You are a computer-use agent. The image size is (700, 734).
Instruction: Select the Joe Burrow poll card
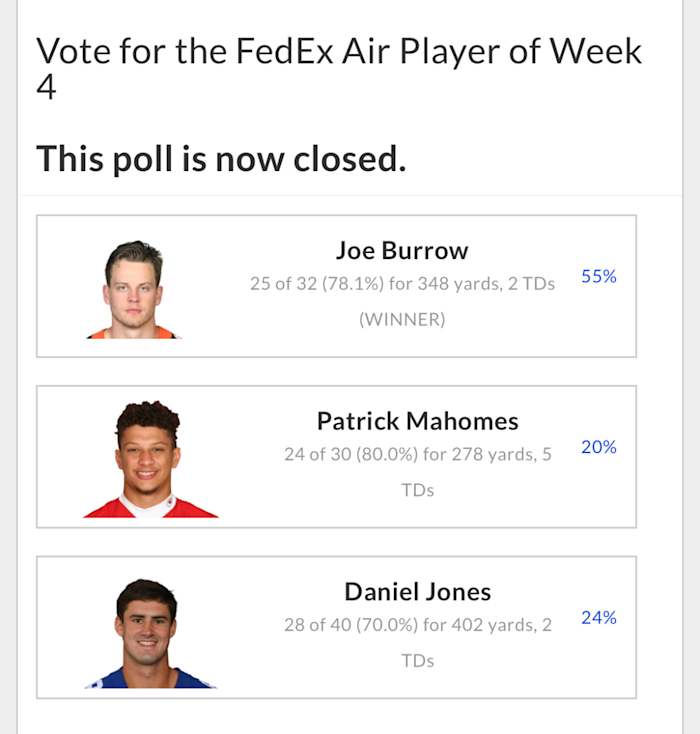[x=336, y=286]
